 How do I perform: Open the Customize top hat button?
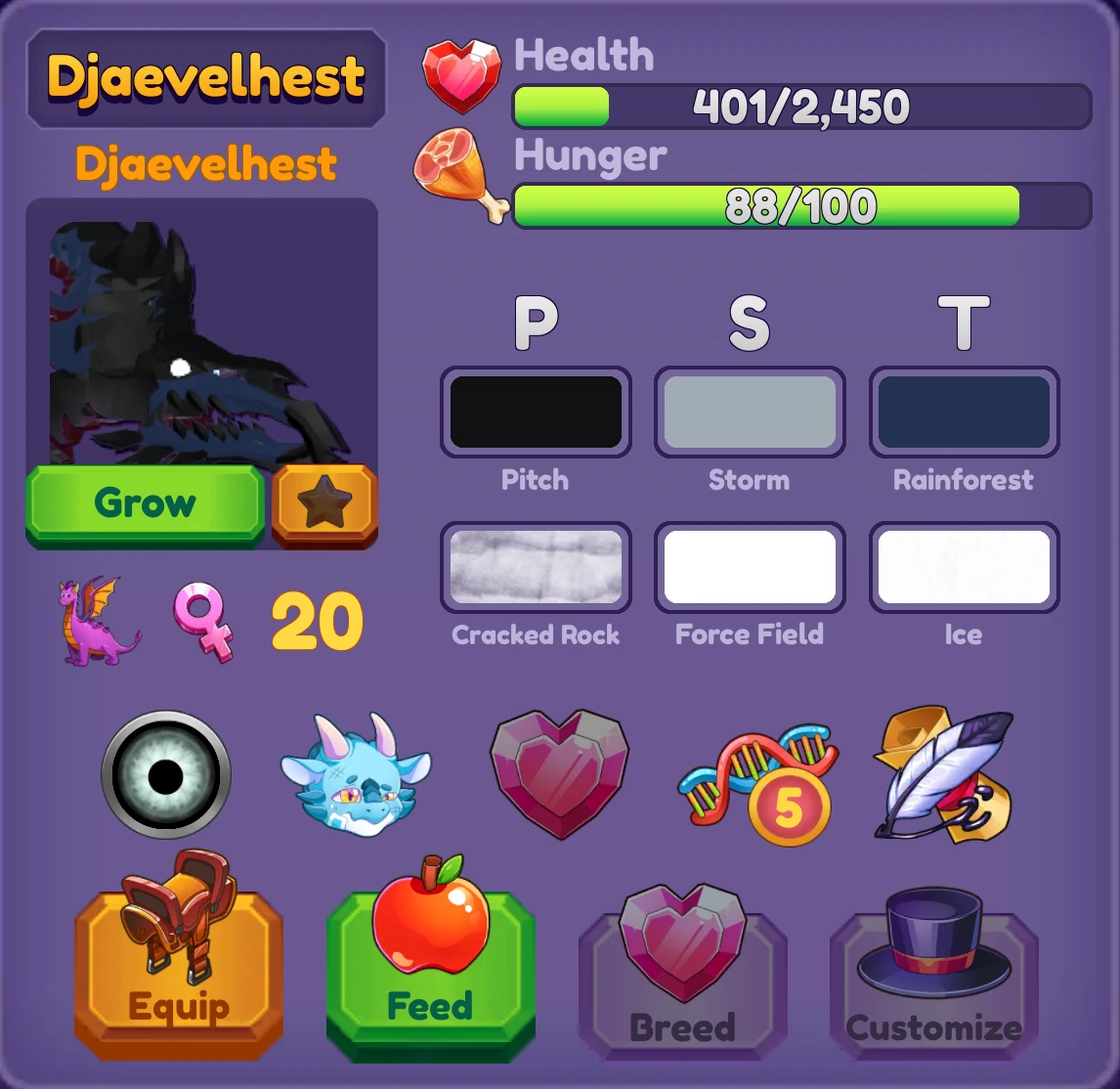[934, 978]
